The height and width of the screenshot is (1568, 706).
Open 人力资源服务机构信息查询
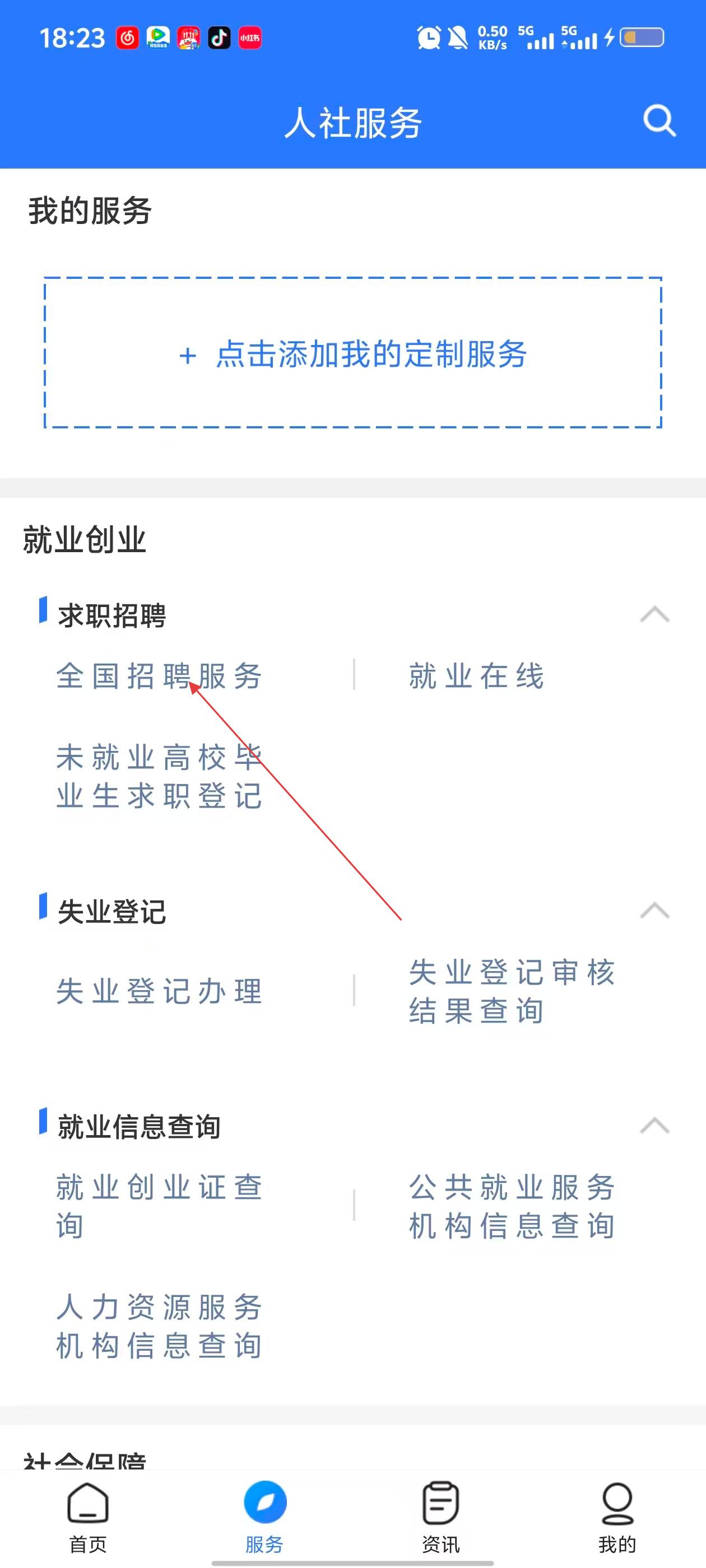click(x=159, y=1326)
